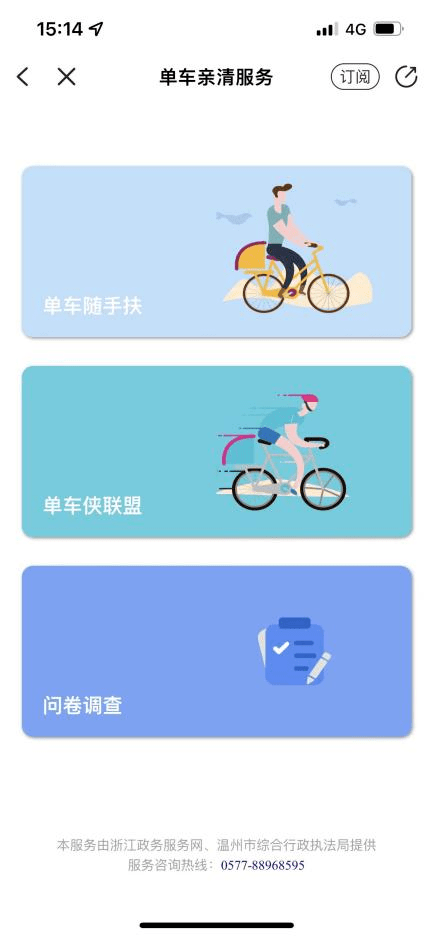Open the share arrow icon
Image resolution: width=433 pixels, height=937 pixels.
click(x=406, y=76)
